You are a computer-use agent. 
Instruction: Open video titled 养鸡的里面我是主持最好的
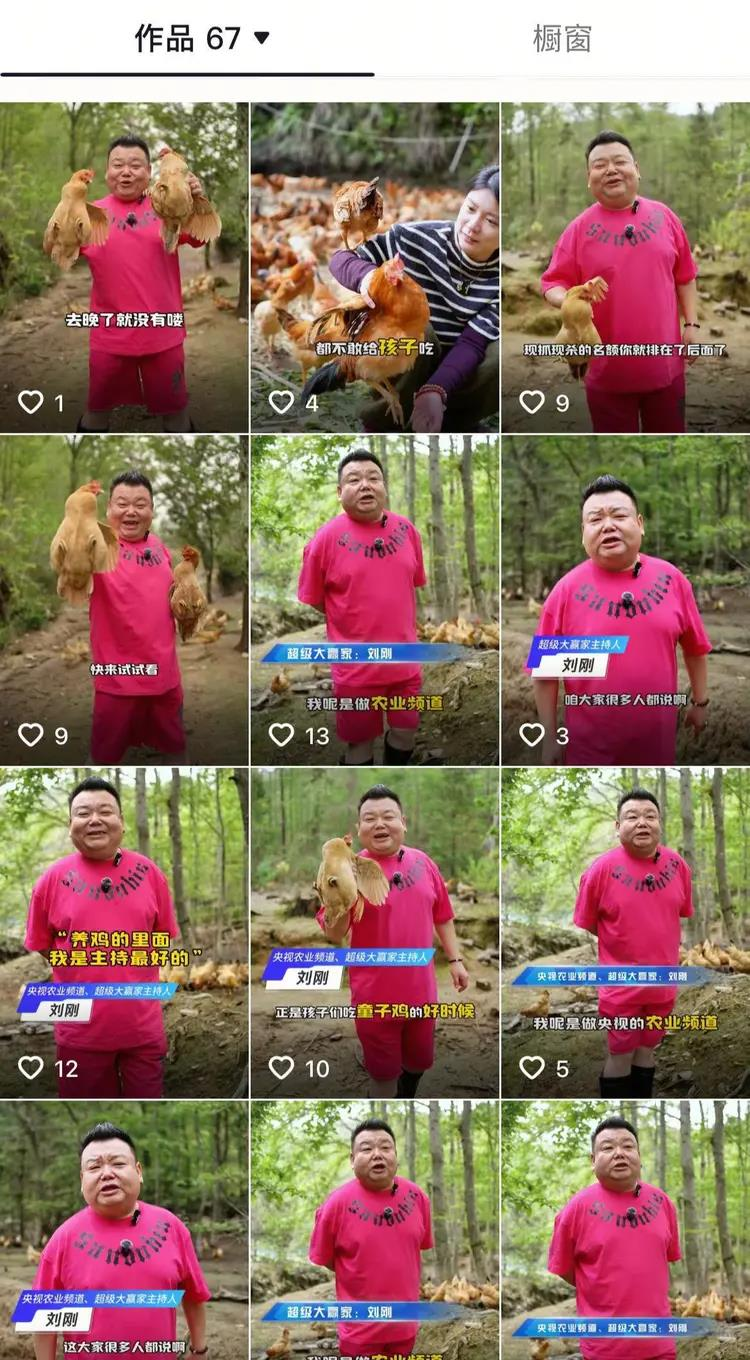(124, 933)
